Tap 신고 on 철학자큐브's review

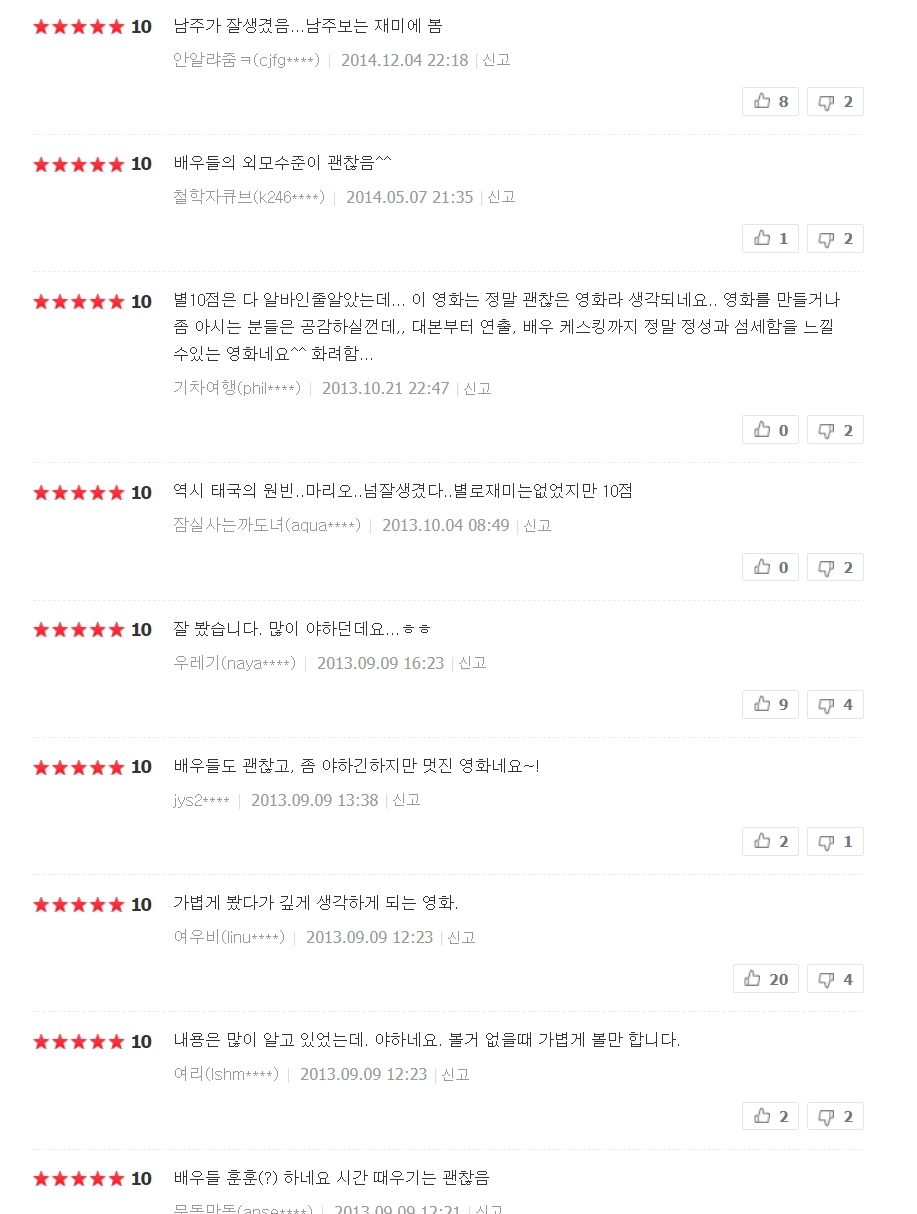click(502, 197)
